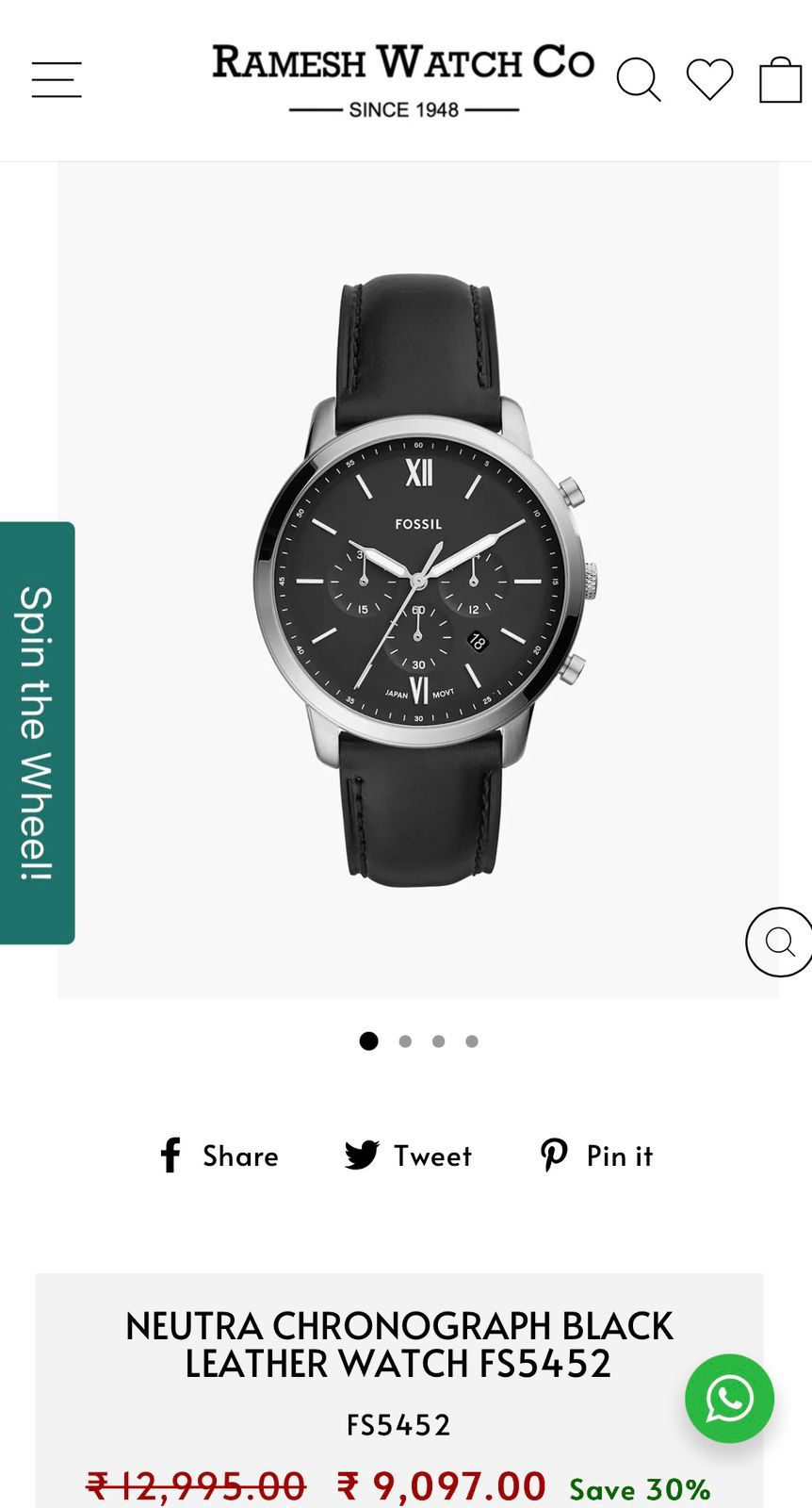Open the search icon in header
Viewport: 812px width, 1508px height.
(638, 79)
